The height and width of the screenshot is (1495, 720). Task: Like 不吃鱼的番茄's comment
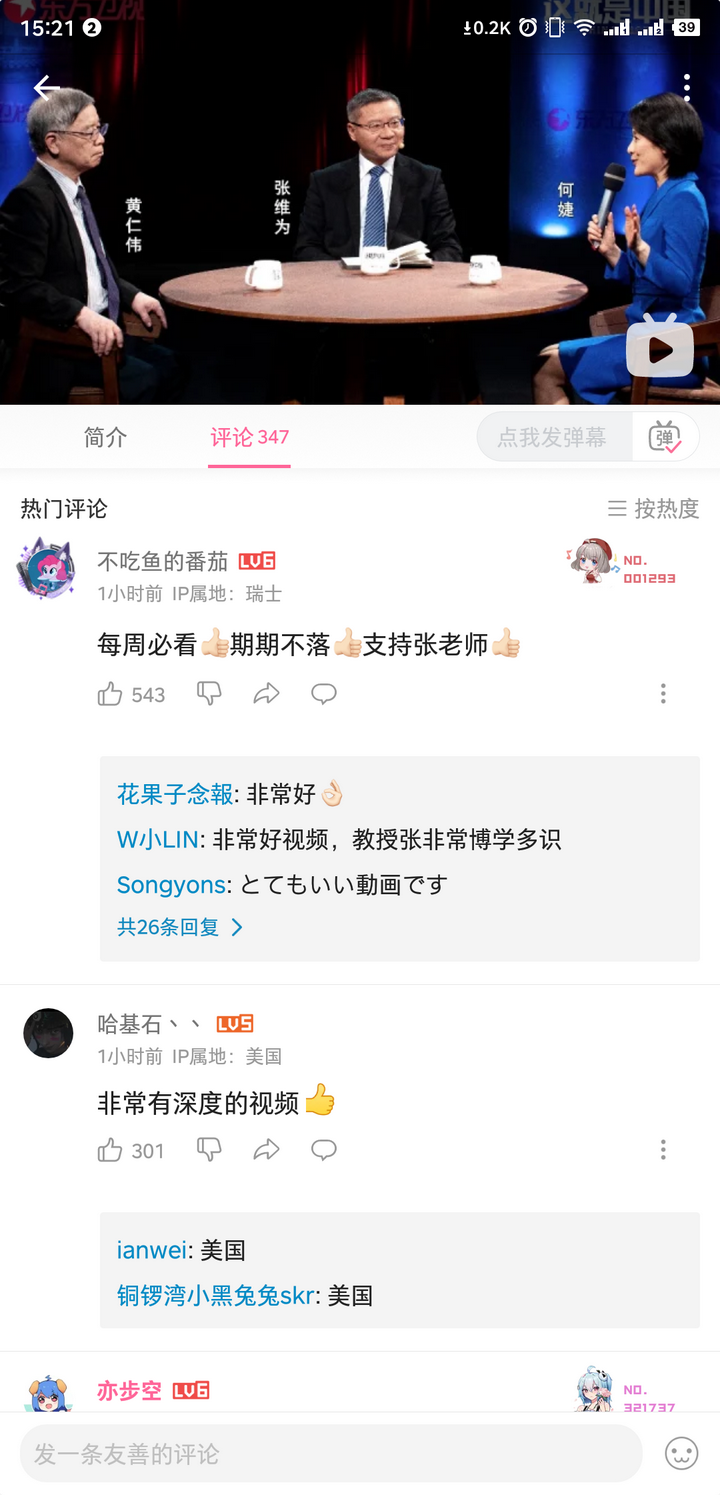(111, 694)
